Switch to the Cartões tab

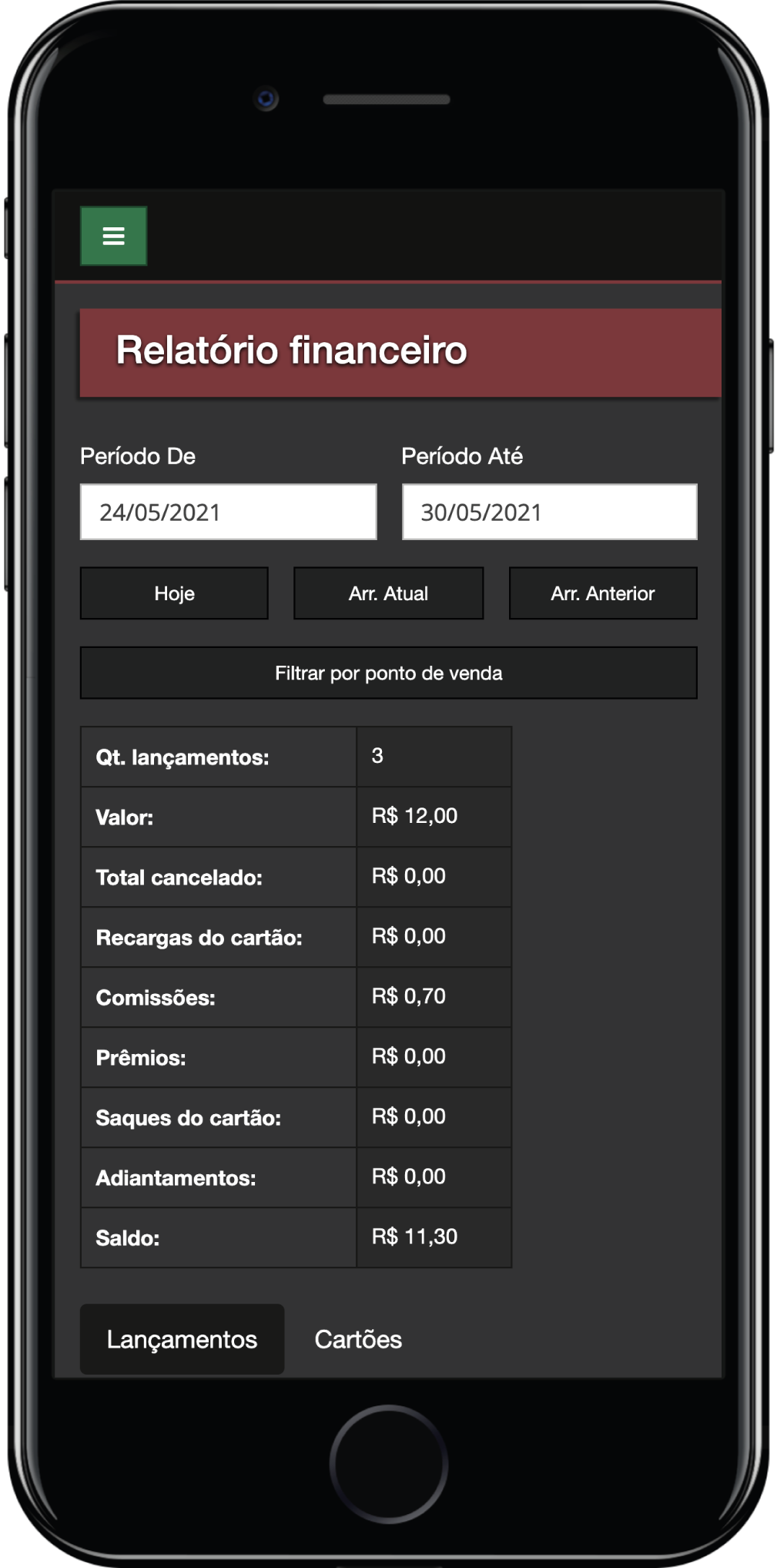358,1339
